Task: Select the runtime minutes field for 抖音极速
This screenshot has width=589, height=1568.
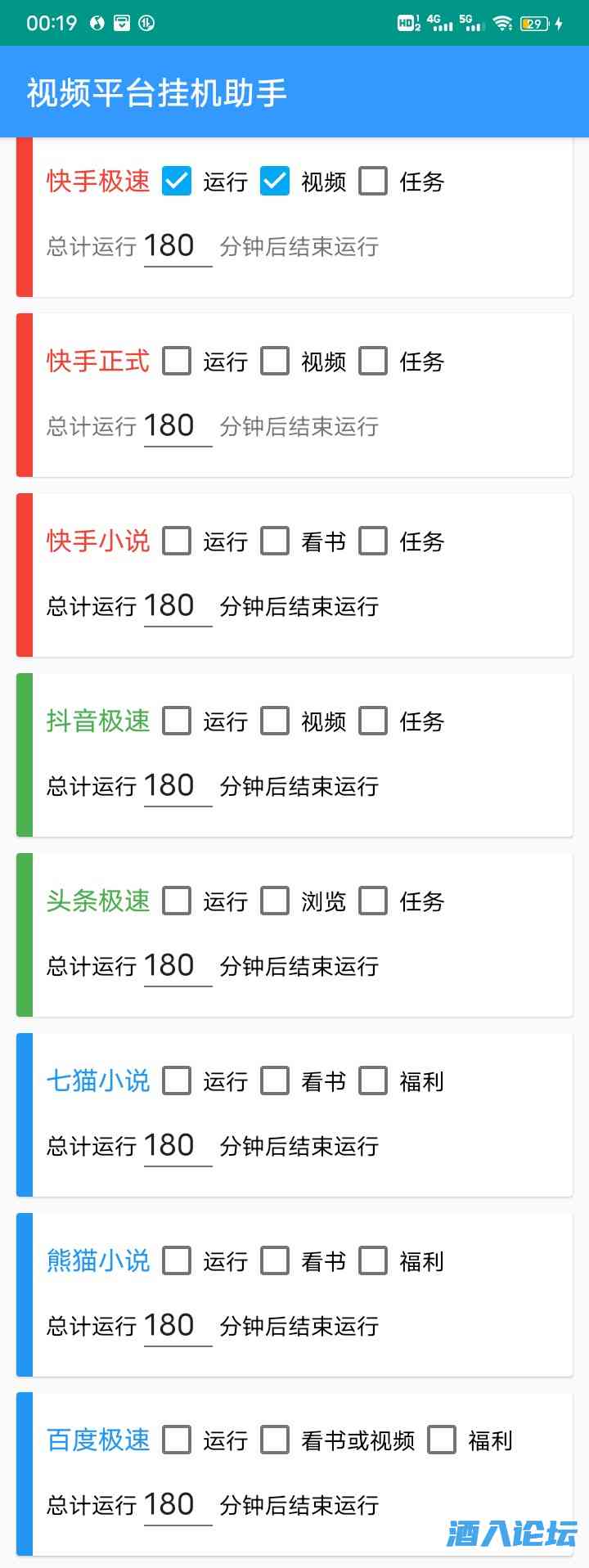Action: (x=172, y=785)
